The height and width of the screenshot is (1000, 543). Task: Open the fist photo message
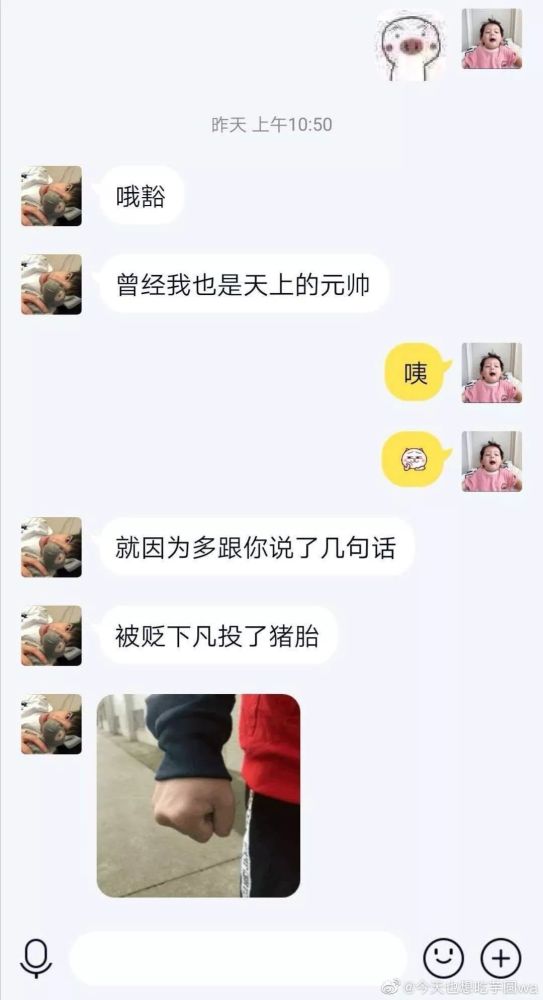(198, 795)
